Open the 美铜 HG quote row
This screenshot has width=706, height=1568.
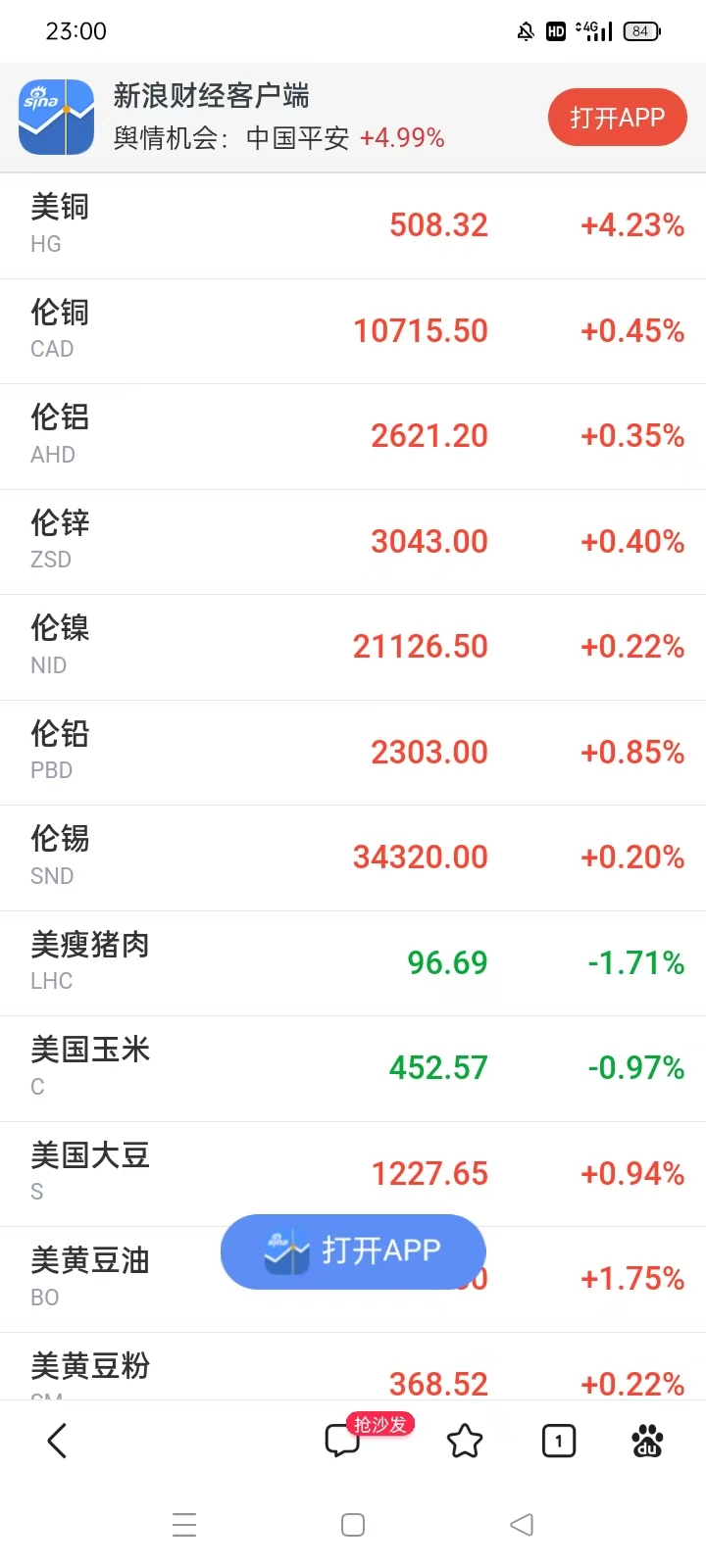tap(353, 225)
